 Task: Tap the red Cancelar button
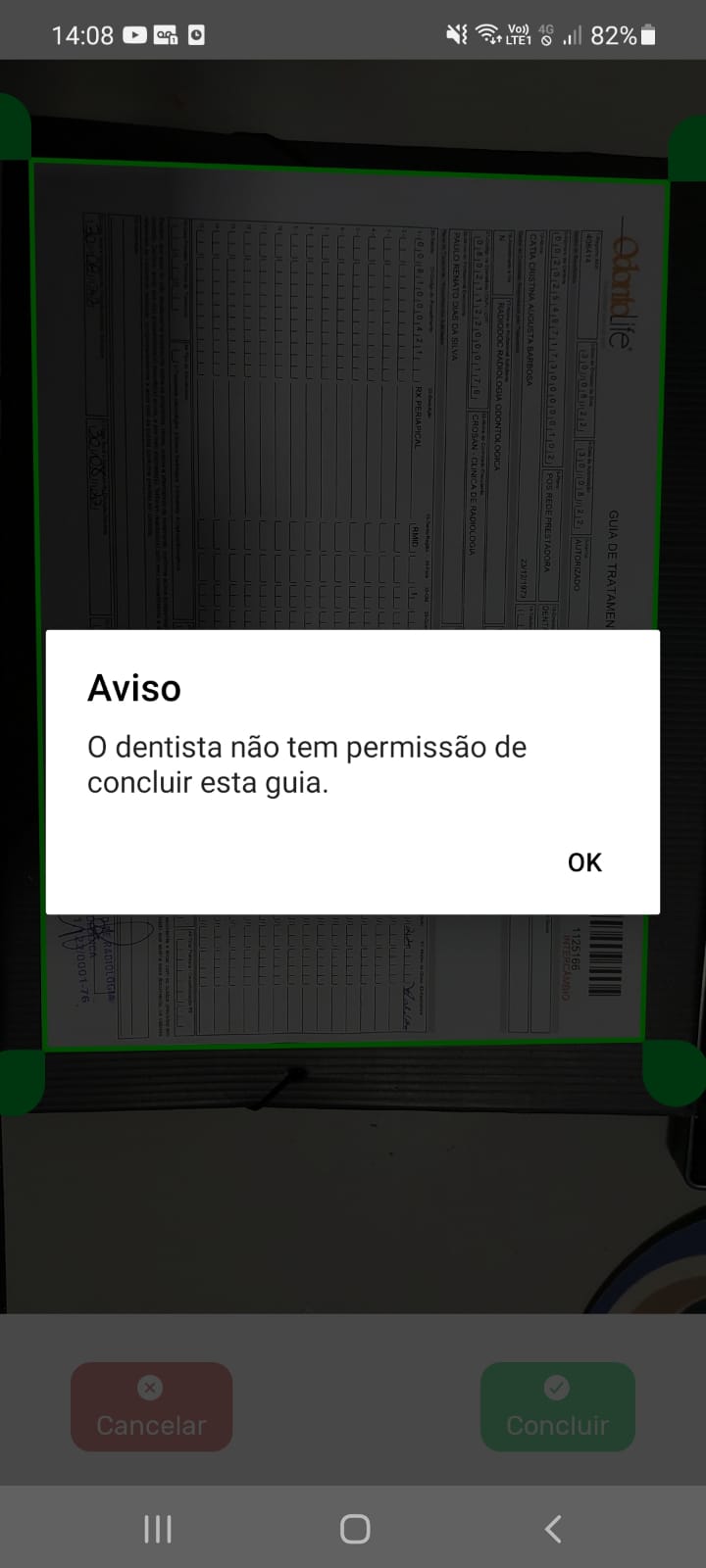point(151,1407)
